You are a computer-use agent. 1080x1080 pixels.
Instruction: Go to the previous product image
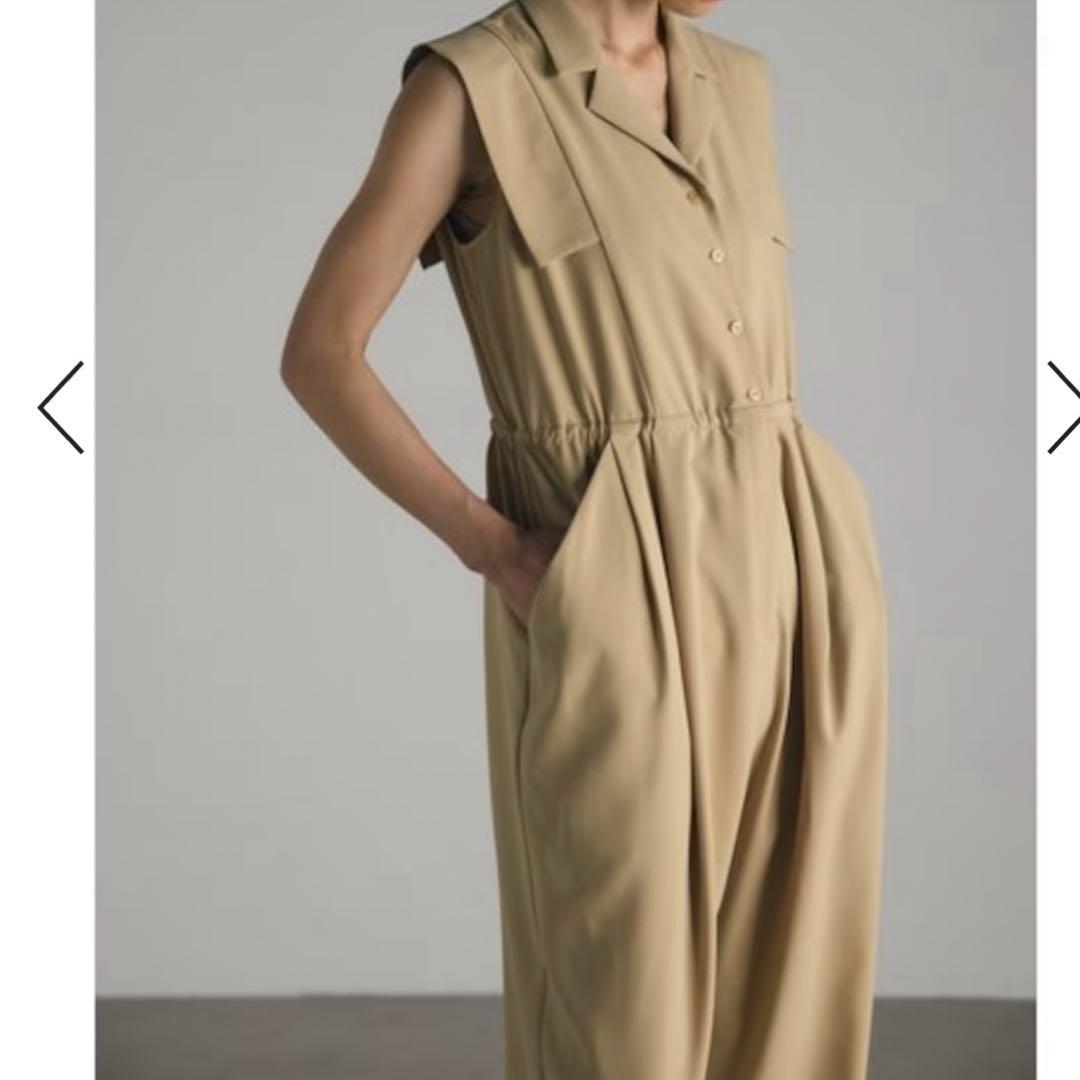[x=60, y=407]
